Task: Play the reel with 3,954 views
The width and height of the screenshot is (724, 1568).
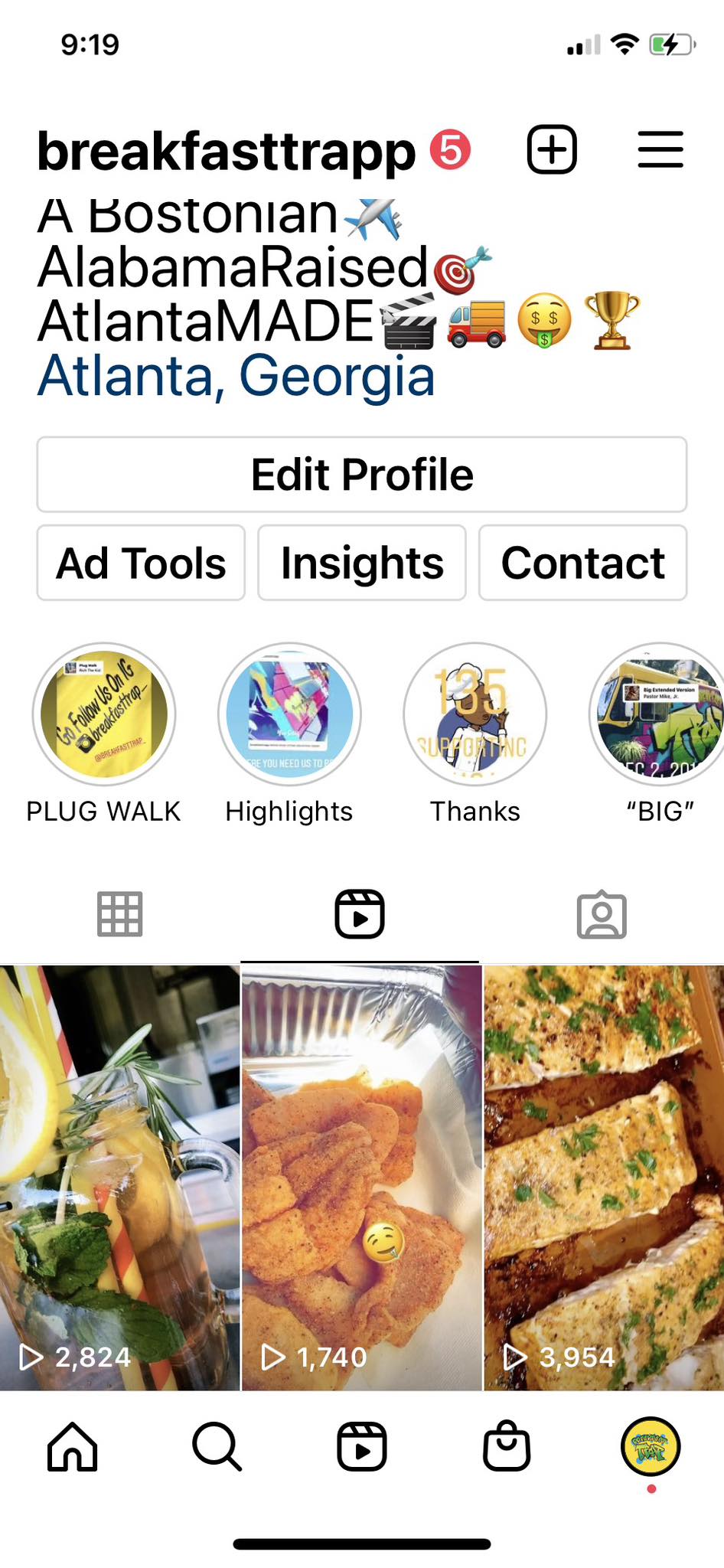Action: click(x=604, y=1178)
